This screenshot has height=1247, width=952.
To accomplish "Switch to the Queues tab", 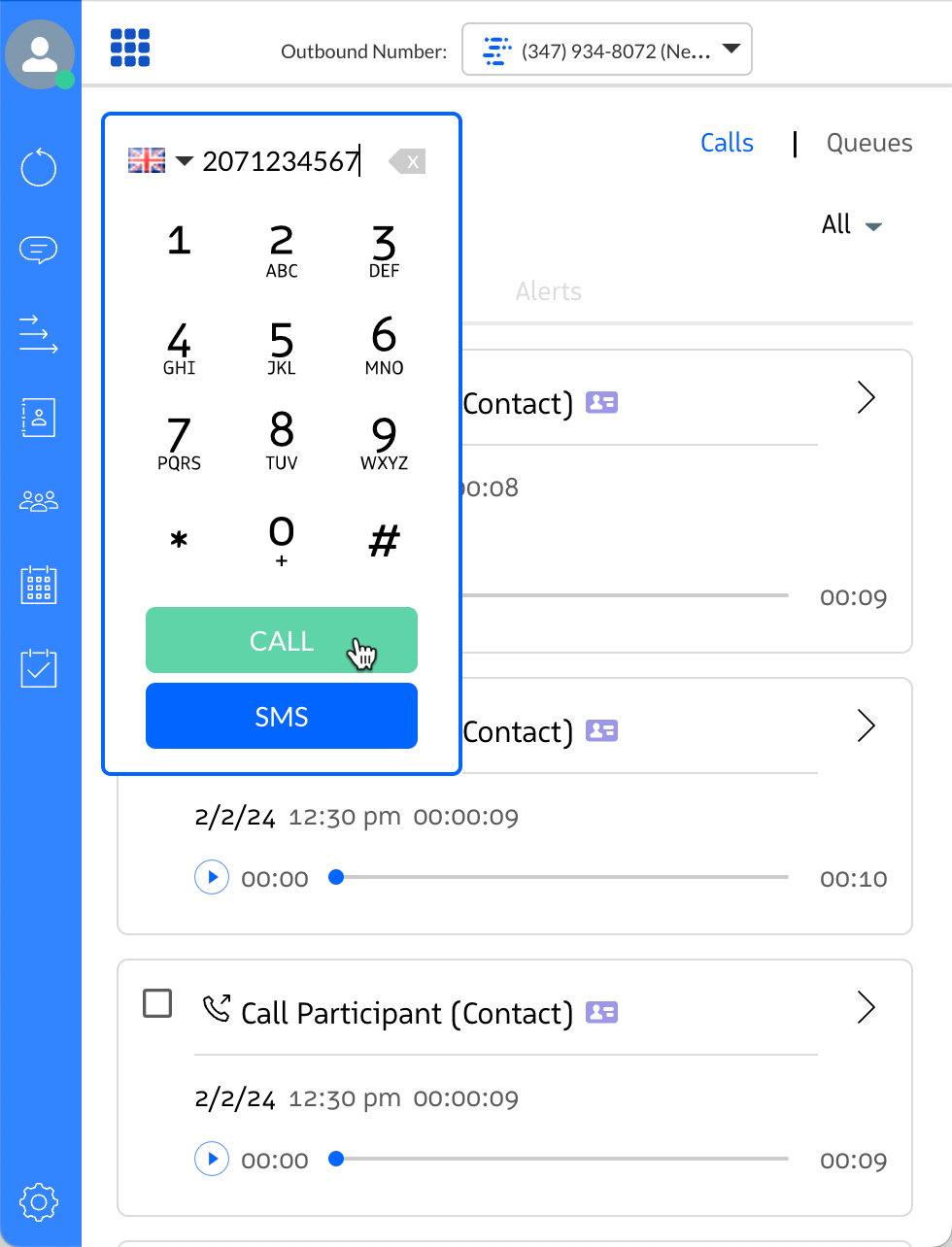I will click(868, 143).
